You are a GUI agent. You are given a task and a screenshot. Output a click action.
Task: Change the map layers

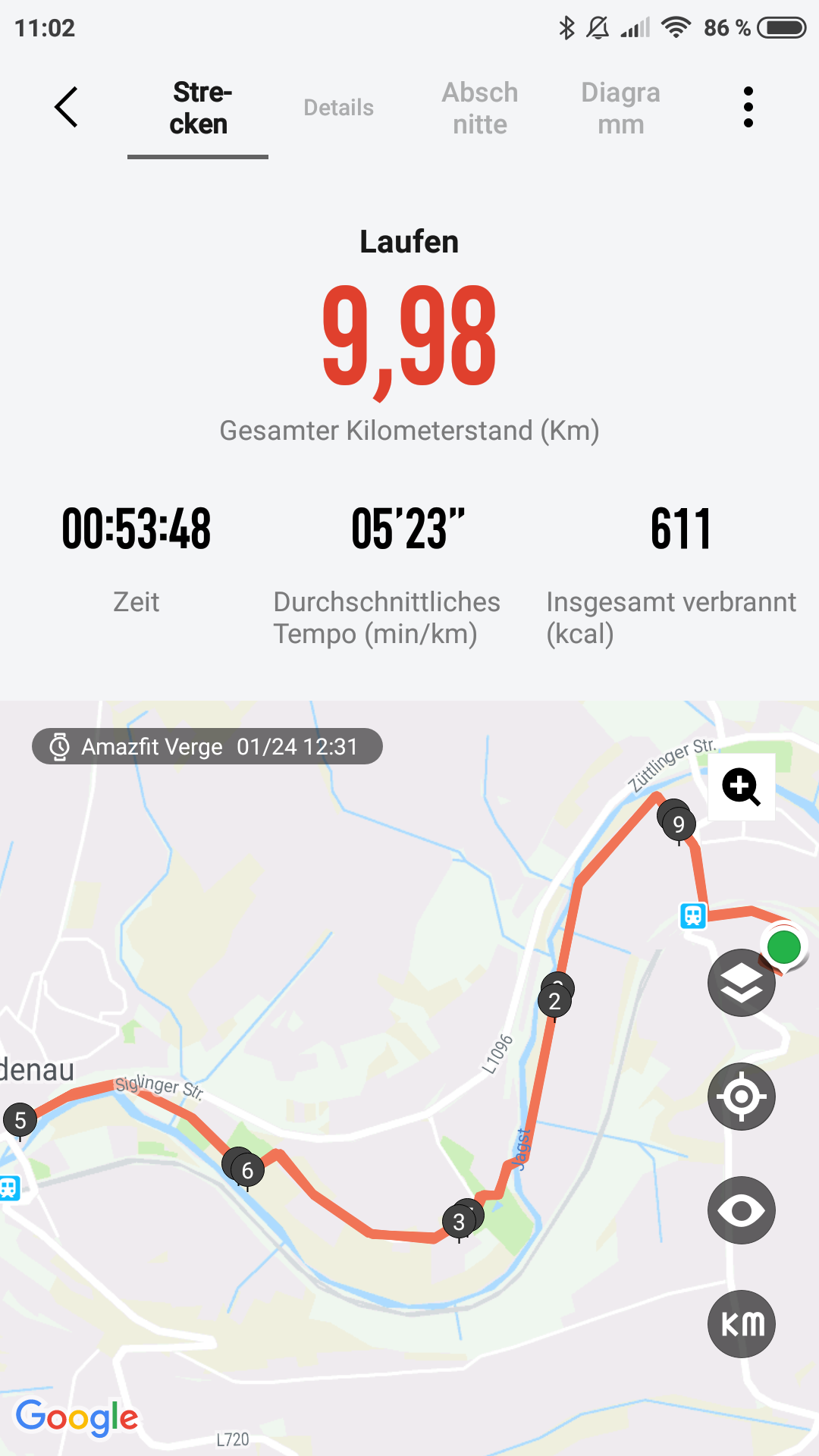point(742,983)
